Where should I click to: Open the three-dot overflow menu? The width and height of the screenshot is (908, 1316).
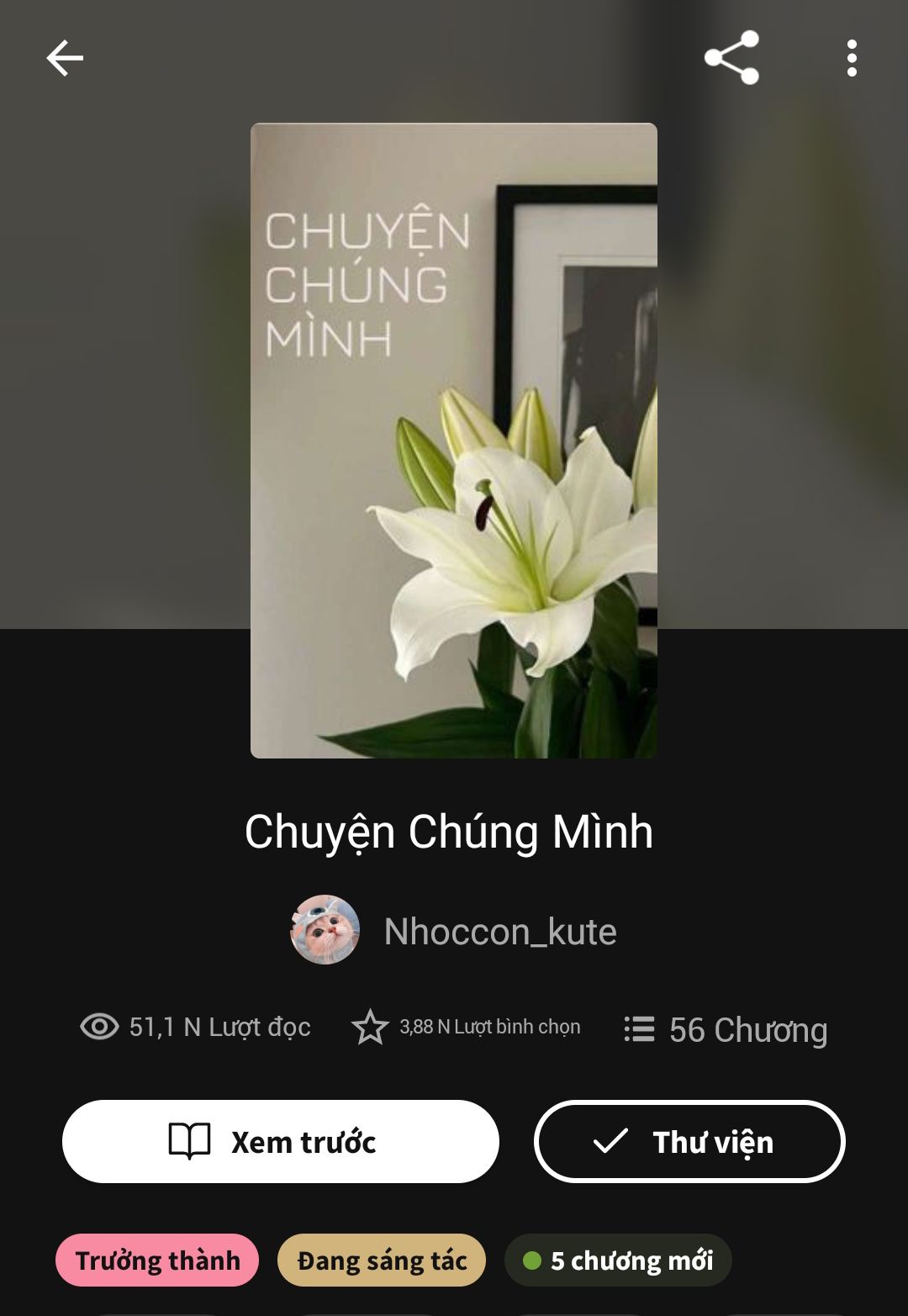tap(852, 58)
